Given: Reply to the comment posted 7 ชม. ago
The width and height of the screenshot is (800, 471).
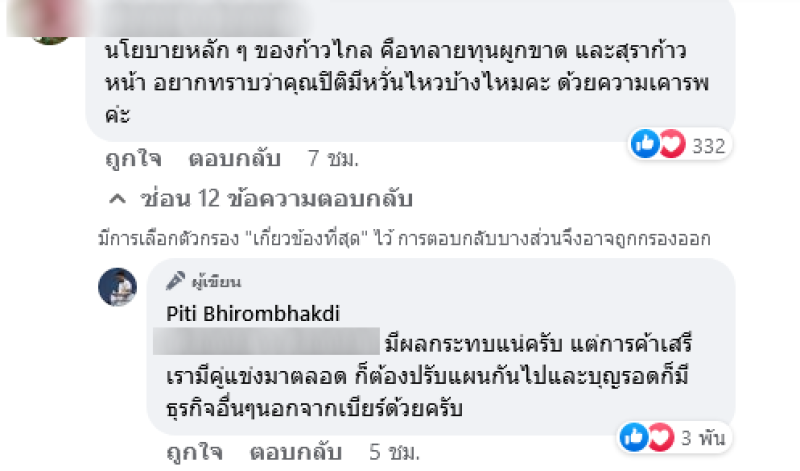Looking at the screenshot, I should pos(234,159).
